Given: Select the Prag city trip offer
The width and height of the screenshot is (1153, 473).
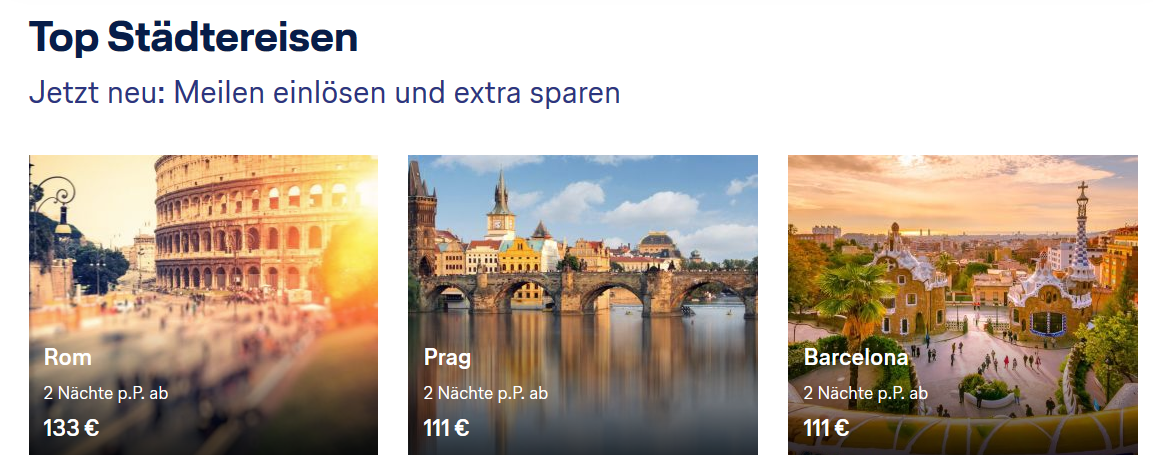Looking at the screenshot, I should point(582,305).
